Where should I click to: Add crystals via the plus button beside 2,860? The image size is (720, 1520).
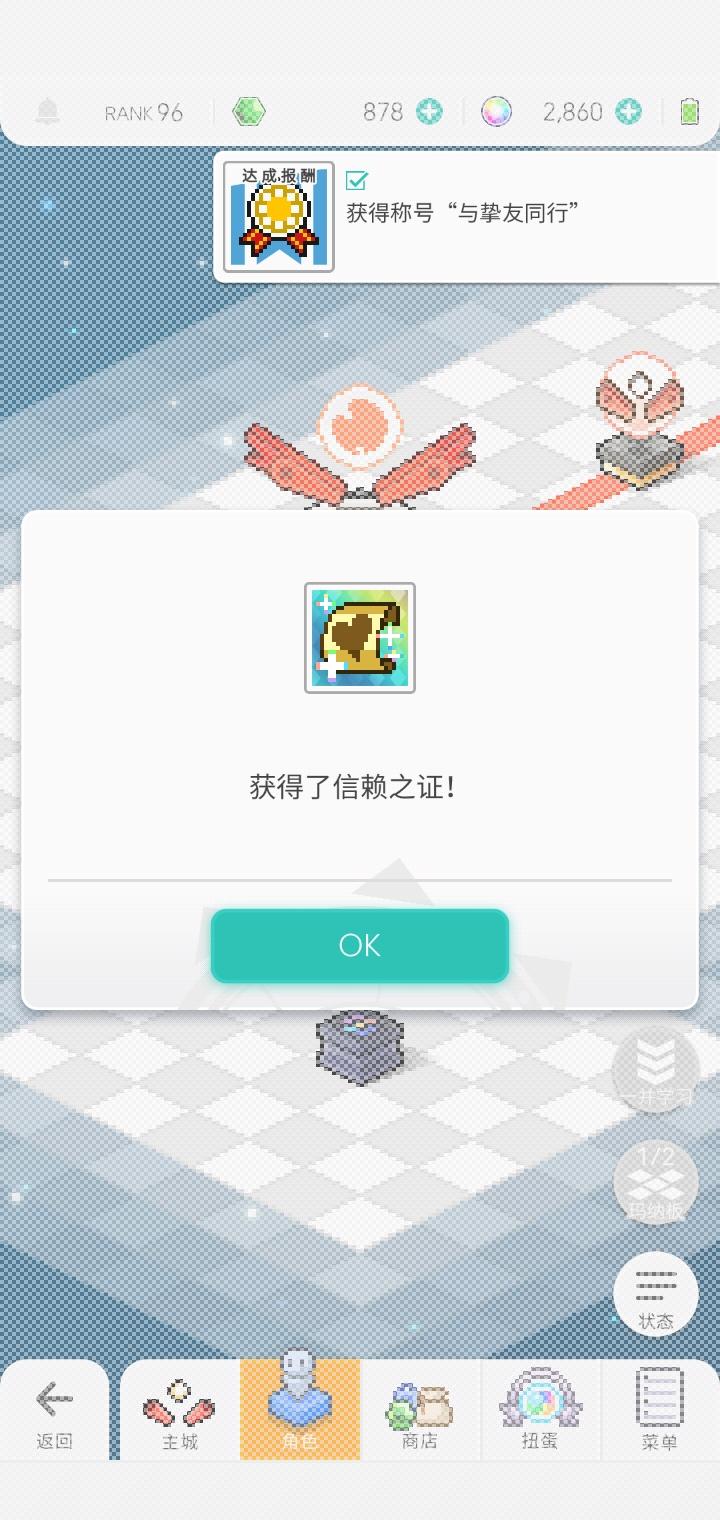[628, 110]
